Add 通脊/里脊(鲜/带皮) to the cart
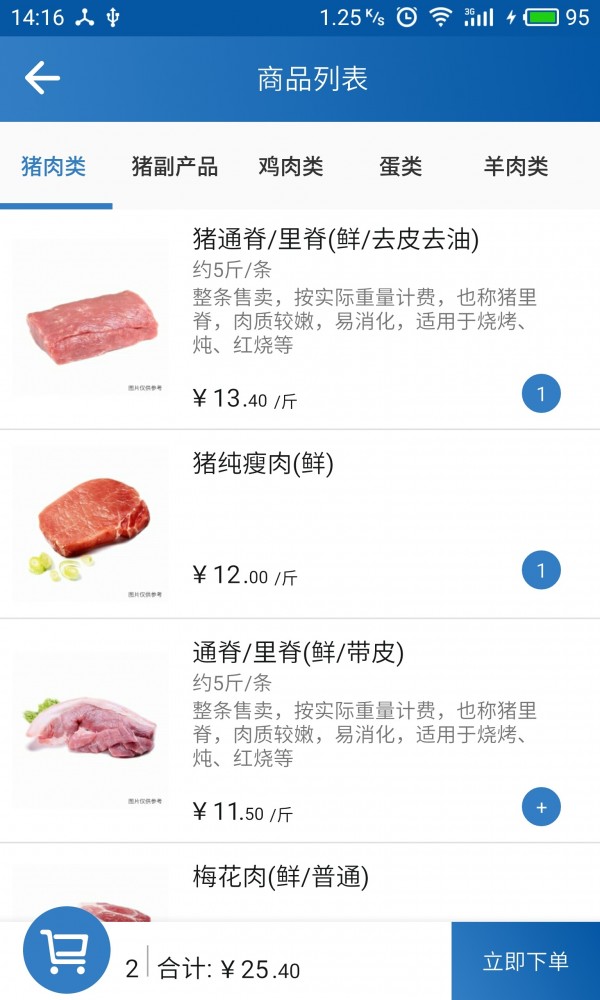The width and height of the screenshot is (600, 1000). [541, 807]
